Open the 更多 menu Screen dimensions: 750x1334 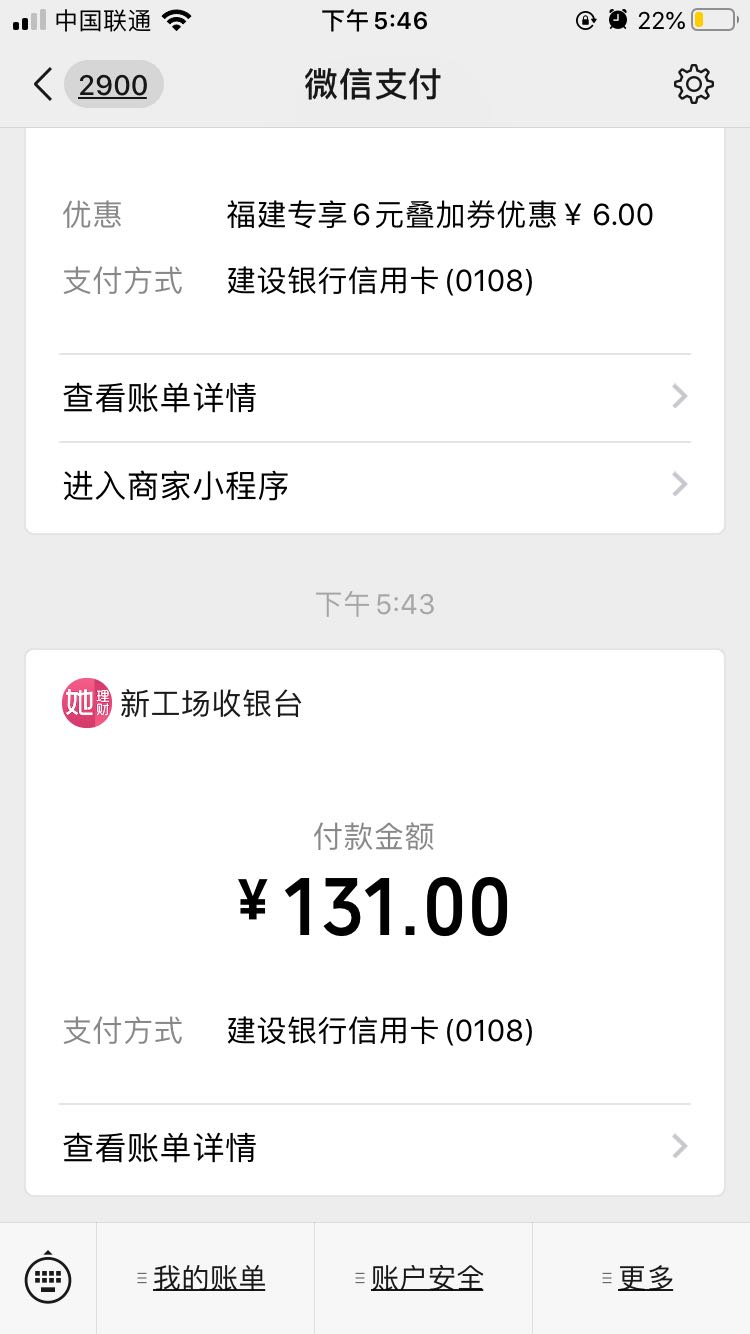pyautogui.click(x=641, y=1278)
